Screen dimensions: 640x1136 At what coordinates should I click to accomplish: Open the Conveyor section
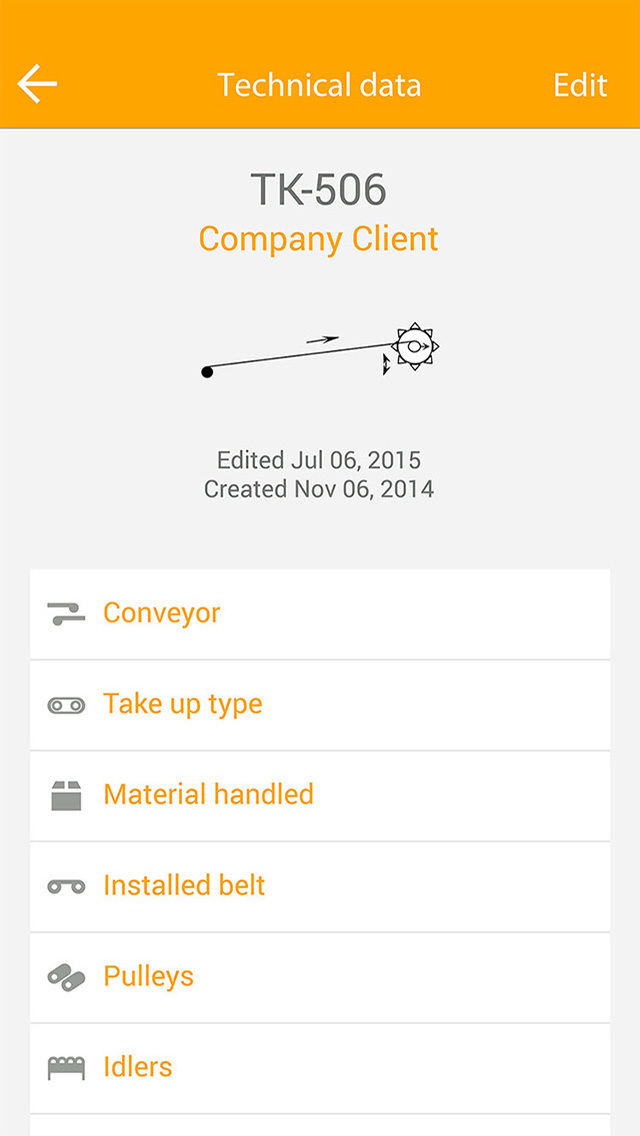[x=320, y=614]
